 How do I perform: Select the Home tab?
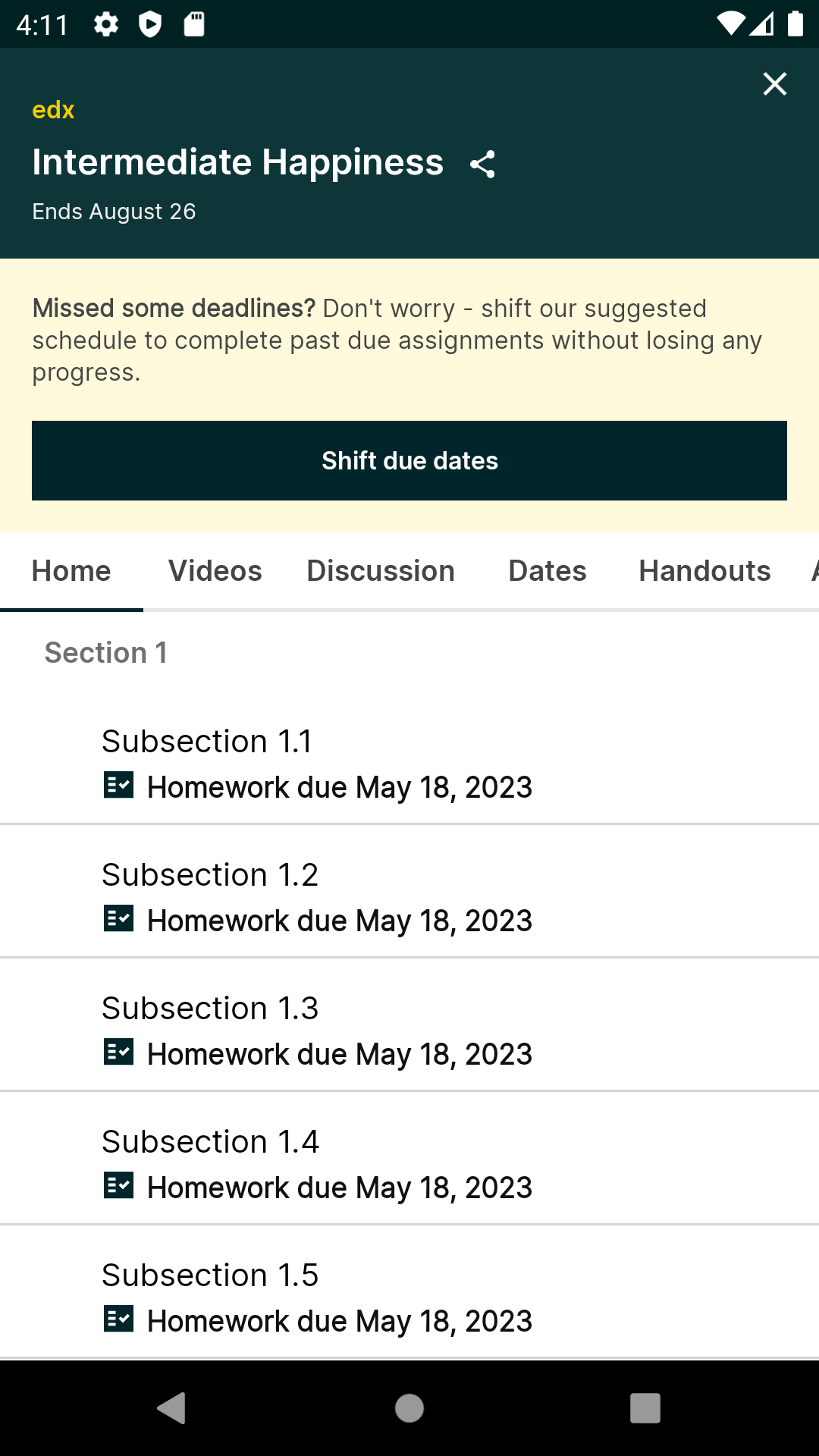point(71,571)
